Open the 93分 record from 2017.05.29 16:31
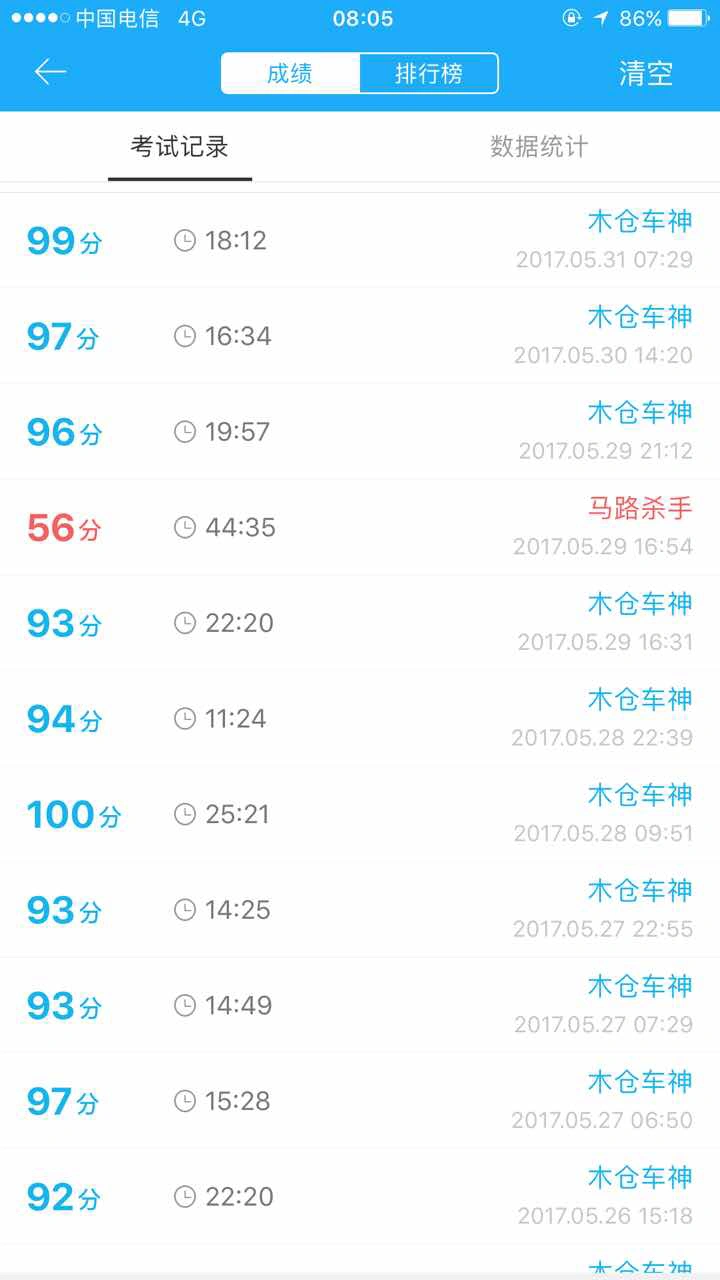720x1280 pixels. [360, 623]
